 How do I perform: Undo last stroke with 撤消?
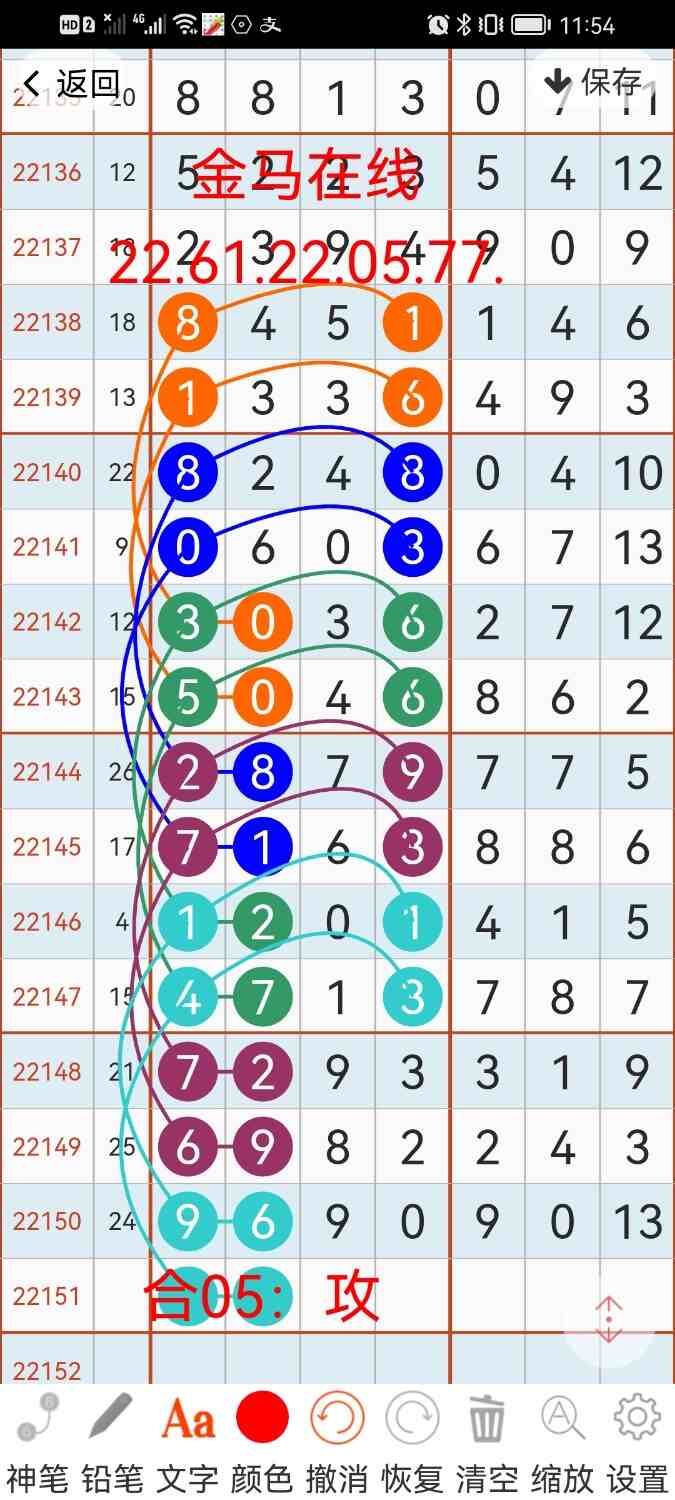point(337,1438)
